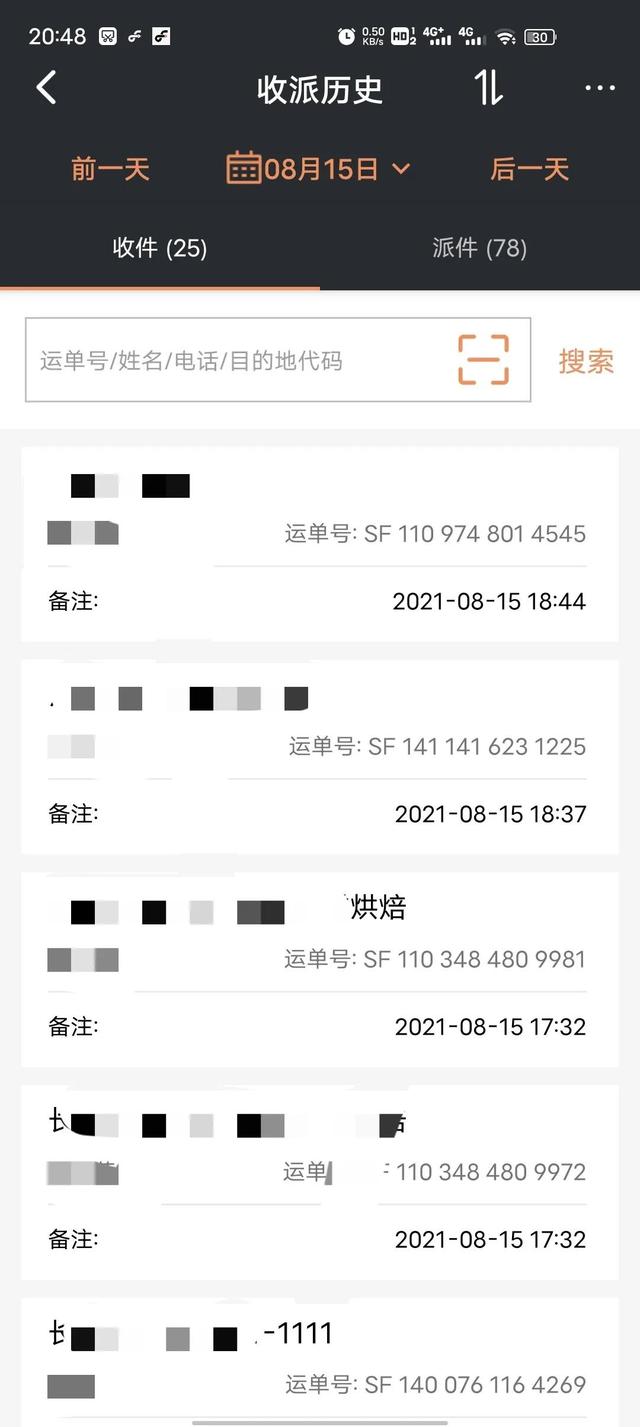Viewport: 640px width, 1427px height.
Task: Open waybill SF 110 348 480 9981 record
Action: (320, 970)
